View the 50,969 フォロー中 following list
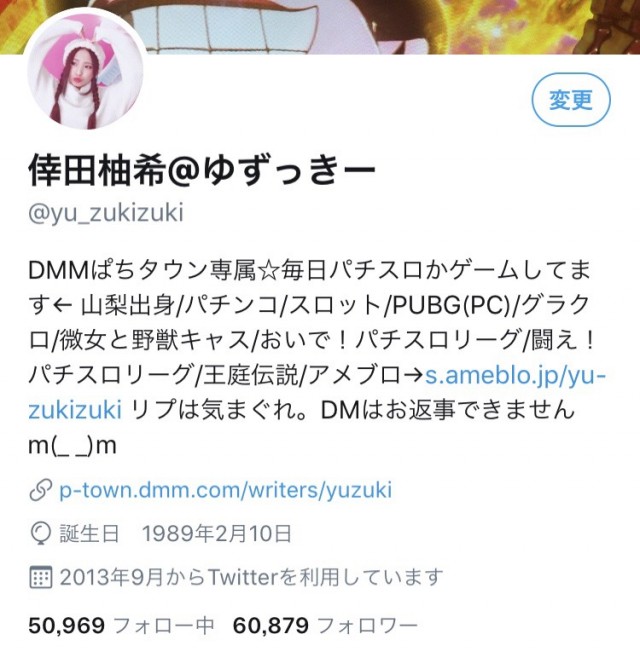 click(x=122, y=626)
